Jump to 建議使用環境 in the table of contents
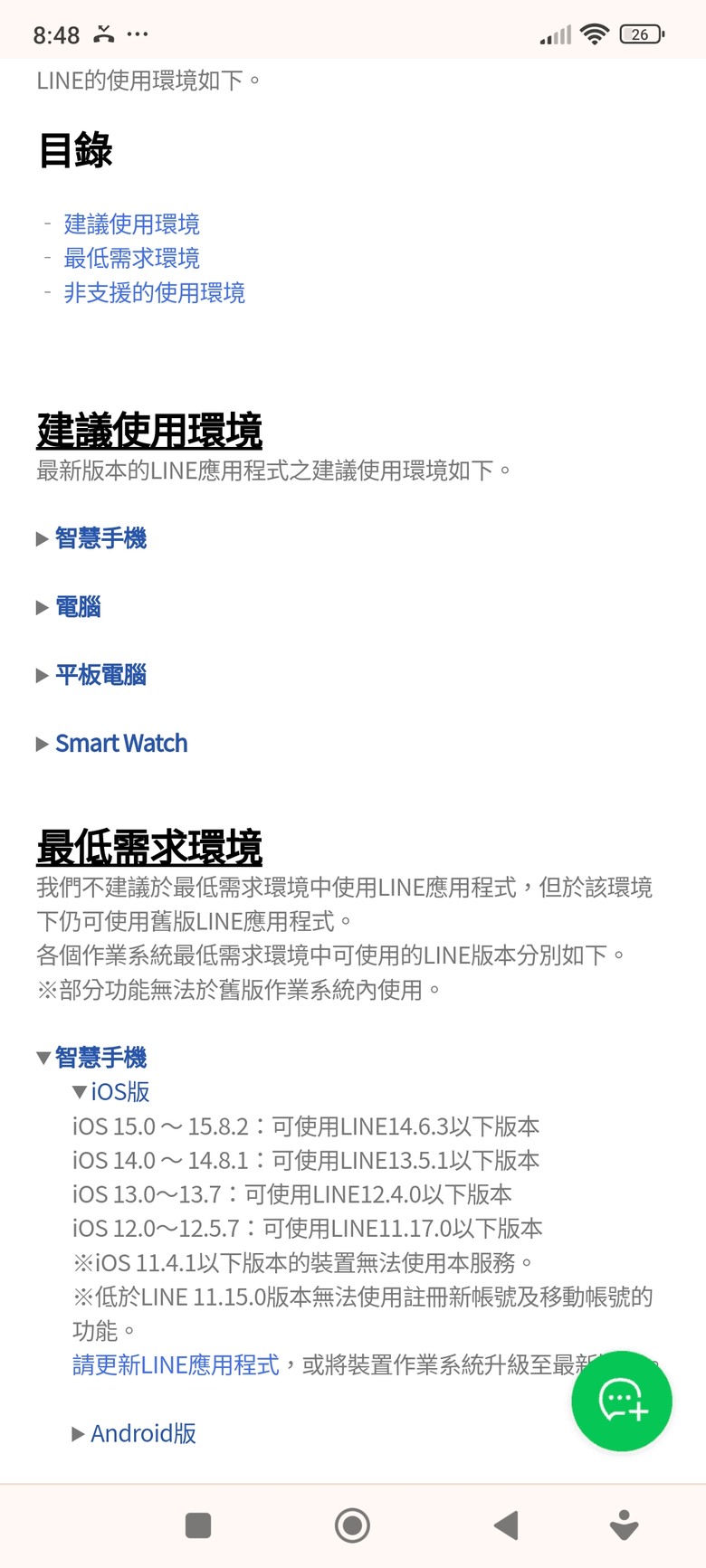Image resolution: width=706 pixels, height=1568 pixels. coord(131,223)
